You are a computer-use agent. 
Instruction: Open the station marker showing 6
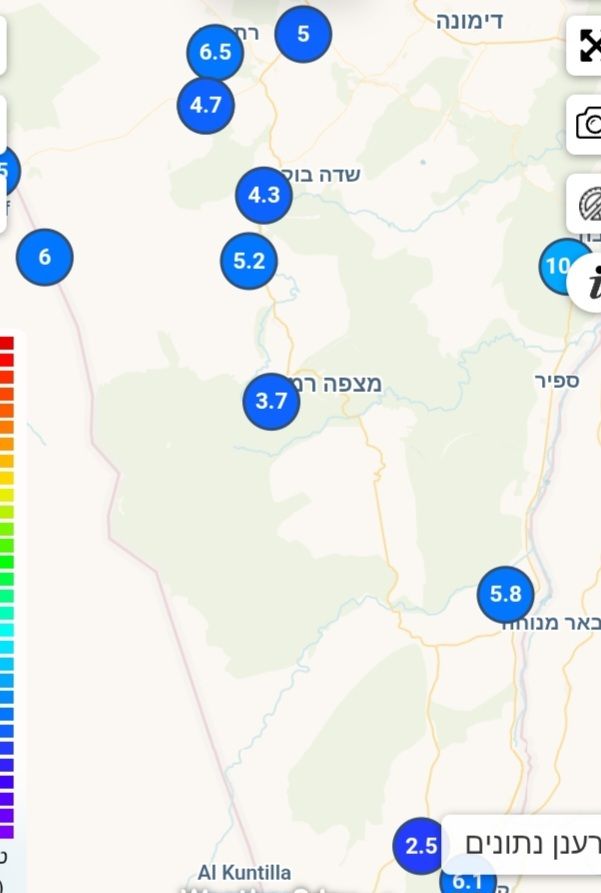tap(45, 257)
